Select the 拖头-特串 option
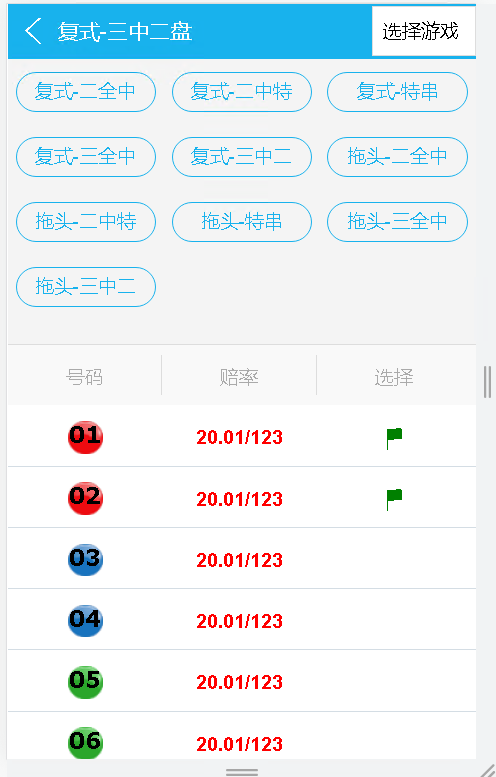This screenshot has width=496, height=777. (x=242, y=222)
